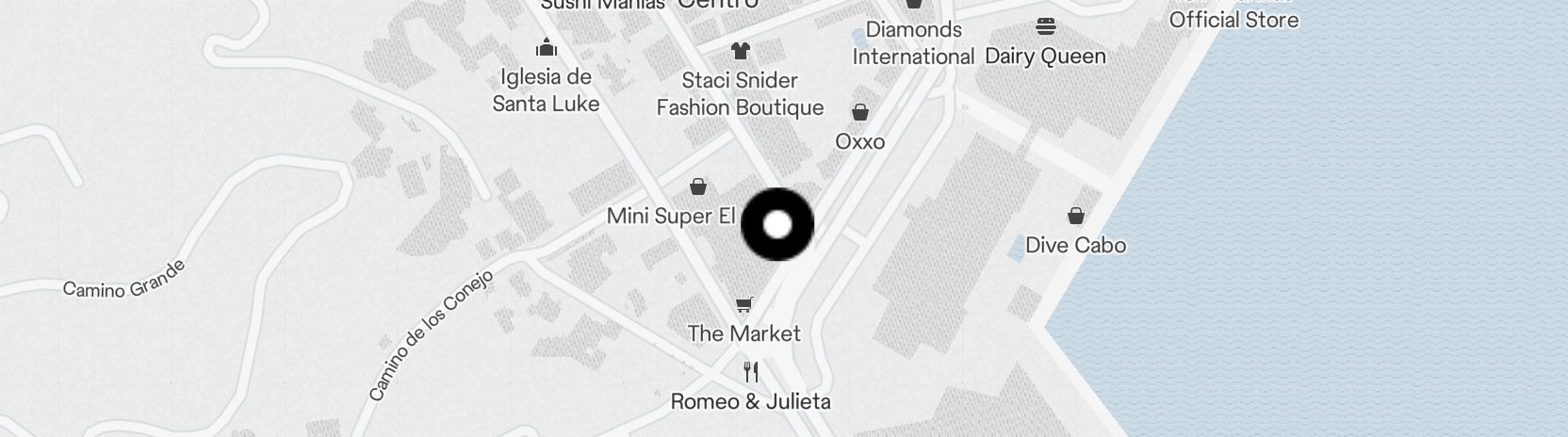Select The Market place on map
The image size is (1568, 437).
pyautogui.click(x=744, y=305)
